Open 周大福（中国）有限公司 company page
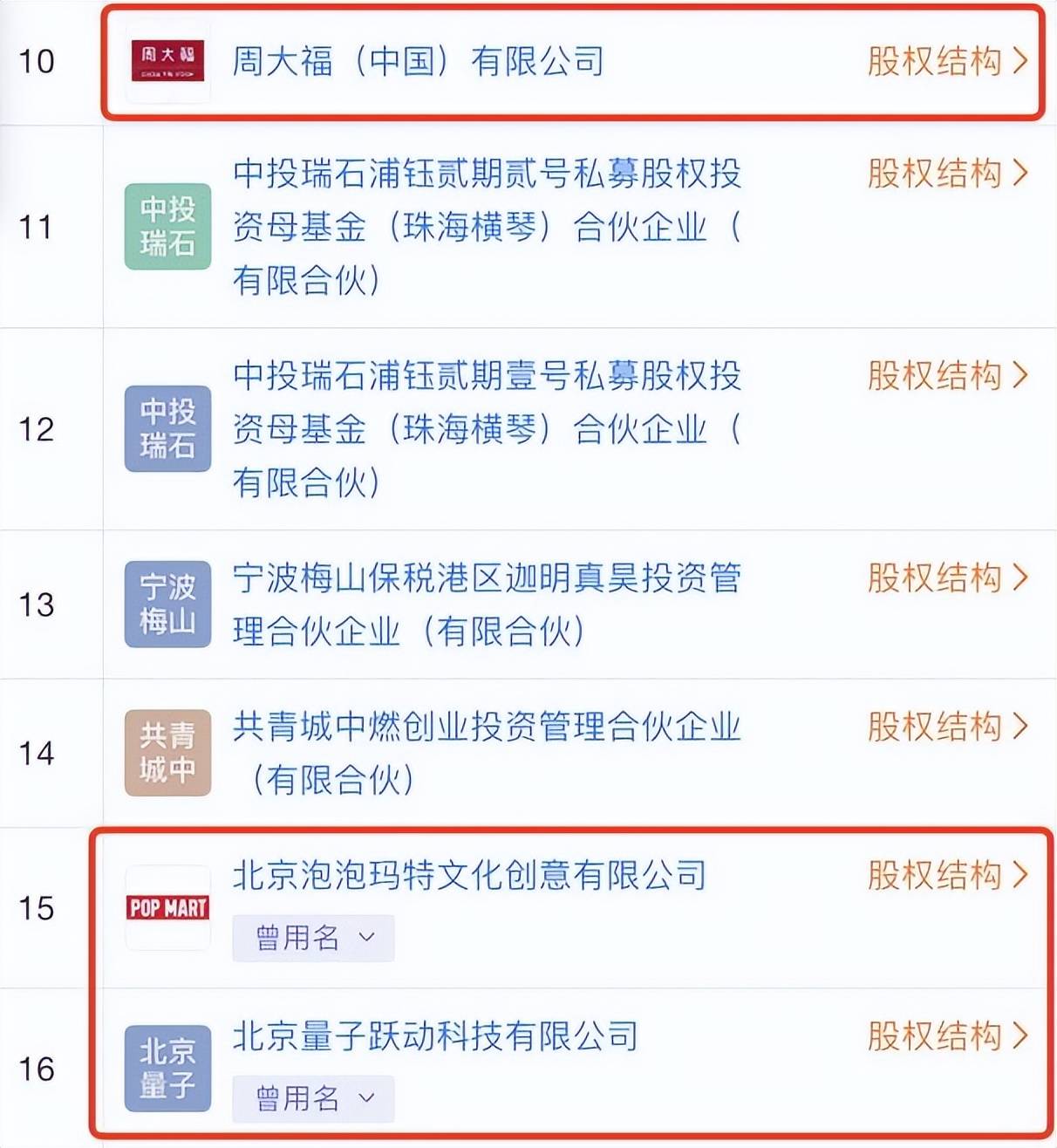This screenshot has height=1148, width=1057. click(x=418, y=62)
